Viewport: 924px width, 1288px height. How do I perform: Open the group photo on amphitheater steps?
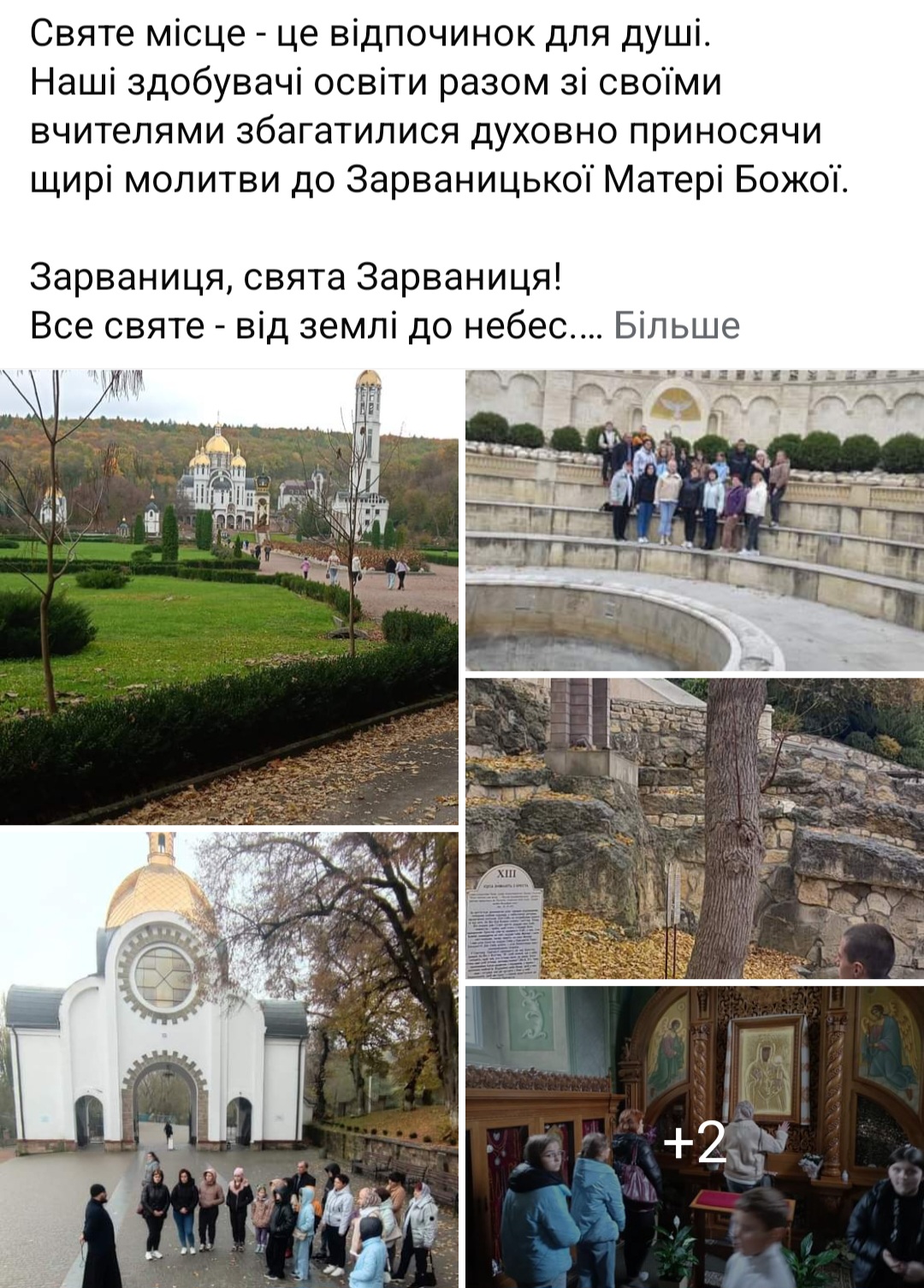[x=694, y=519]
